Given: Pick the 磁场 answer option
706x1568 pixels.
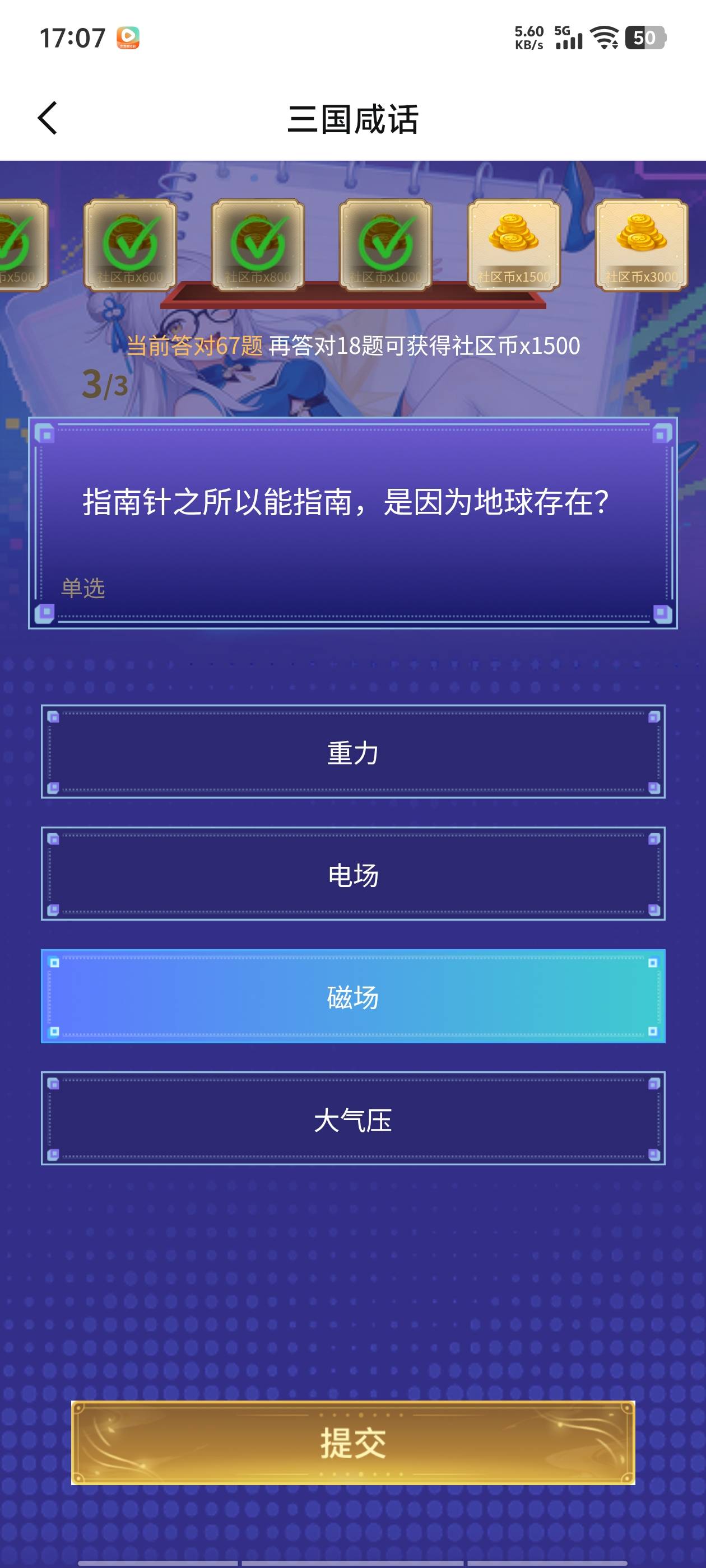Looking at the screenshot, I should [352, 996].
